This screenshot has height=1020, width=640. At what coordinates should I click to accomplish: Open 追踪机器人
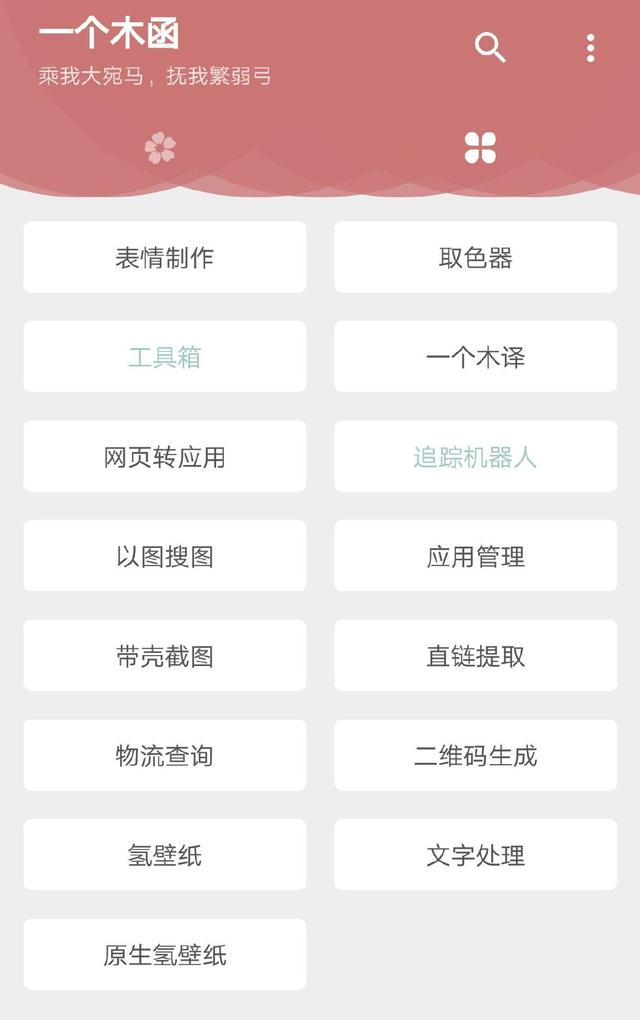click(476, 457)
